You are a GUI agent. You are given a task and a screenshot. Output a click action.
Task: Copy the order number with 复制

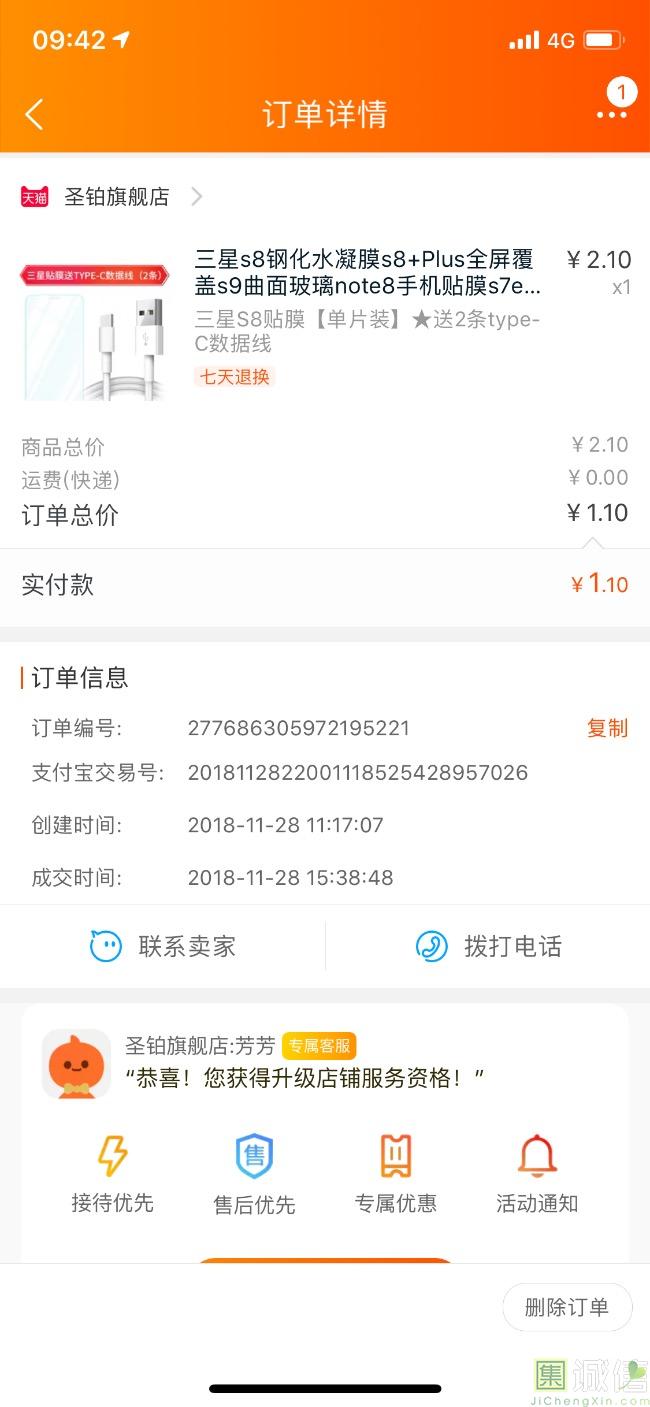click(x=606, y=728)
